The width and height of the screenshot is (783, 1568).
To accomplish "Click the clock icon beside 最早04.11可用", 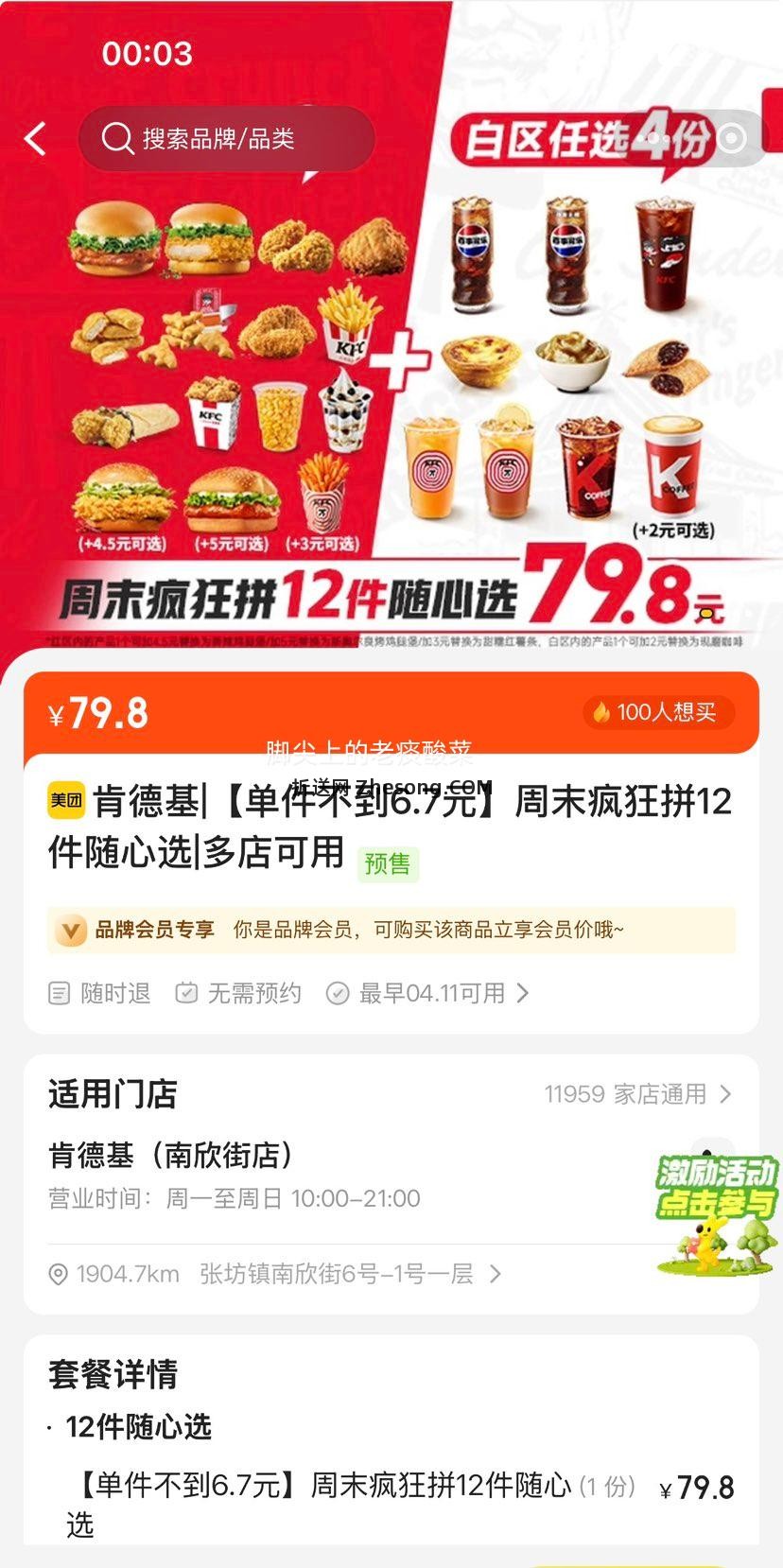I will (337, 993).
